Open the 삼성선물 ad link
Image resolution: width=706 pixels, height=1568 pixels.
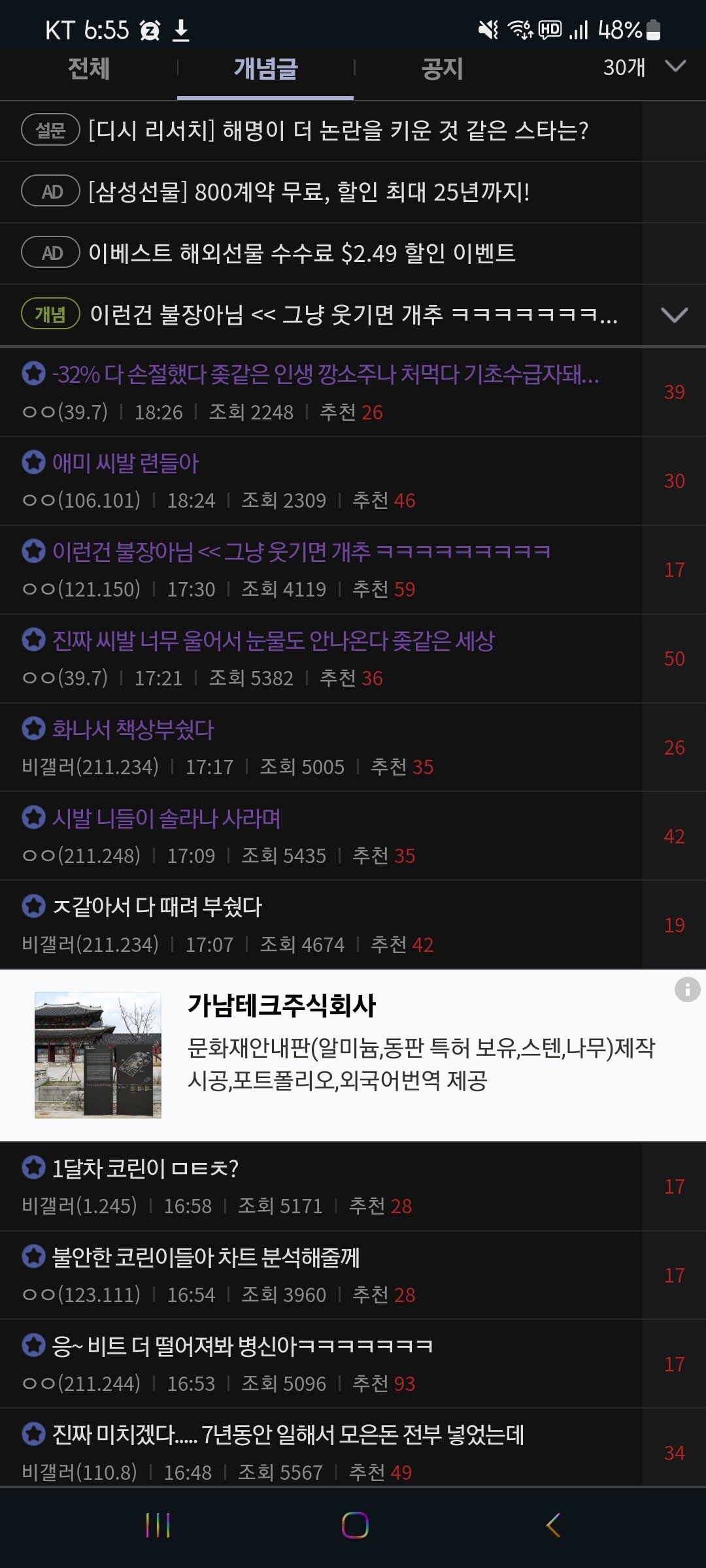(309, 192)
